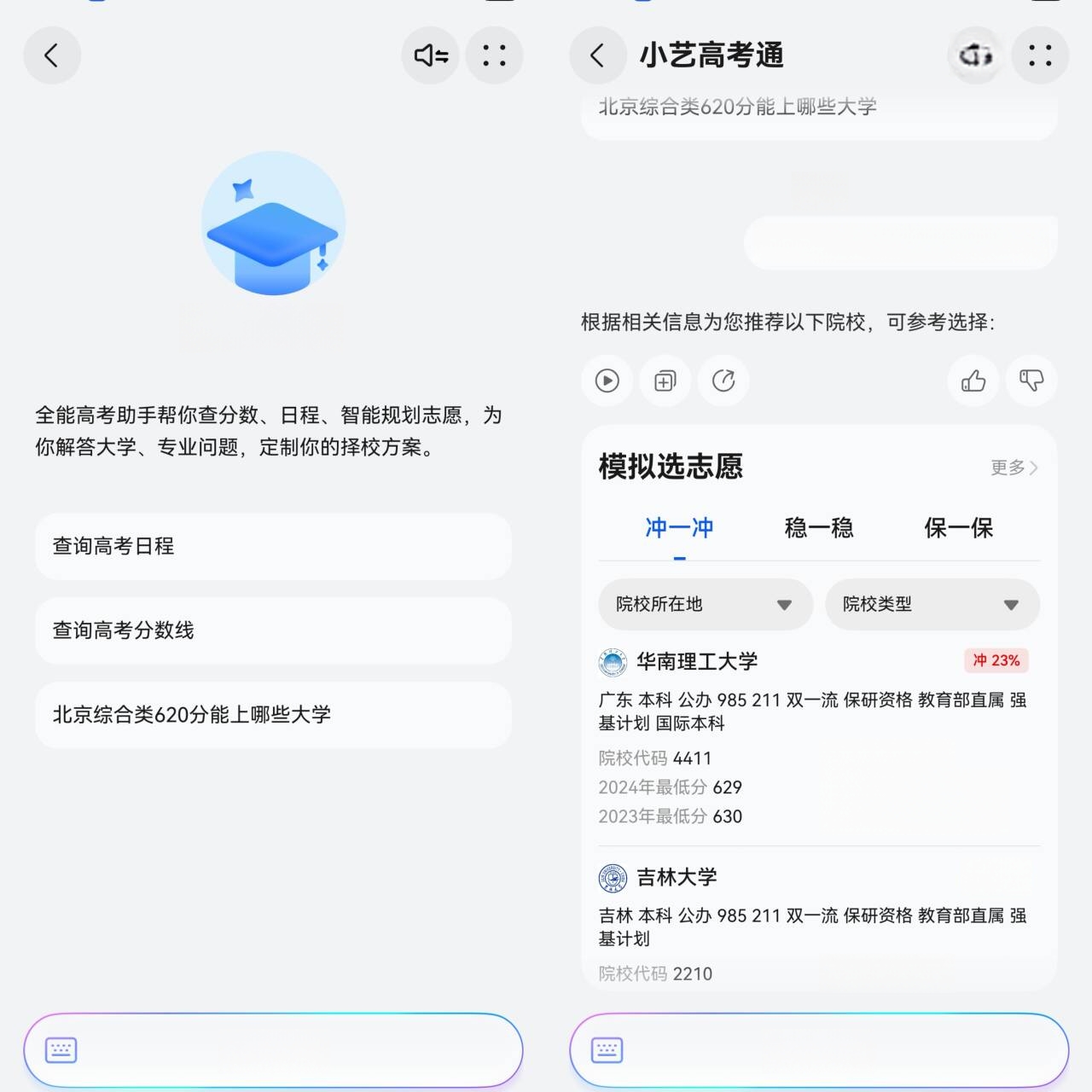Select the 查询高考日程 suggestion
Screen dimensions: 1092x1092
(x=273, y=547)
